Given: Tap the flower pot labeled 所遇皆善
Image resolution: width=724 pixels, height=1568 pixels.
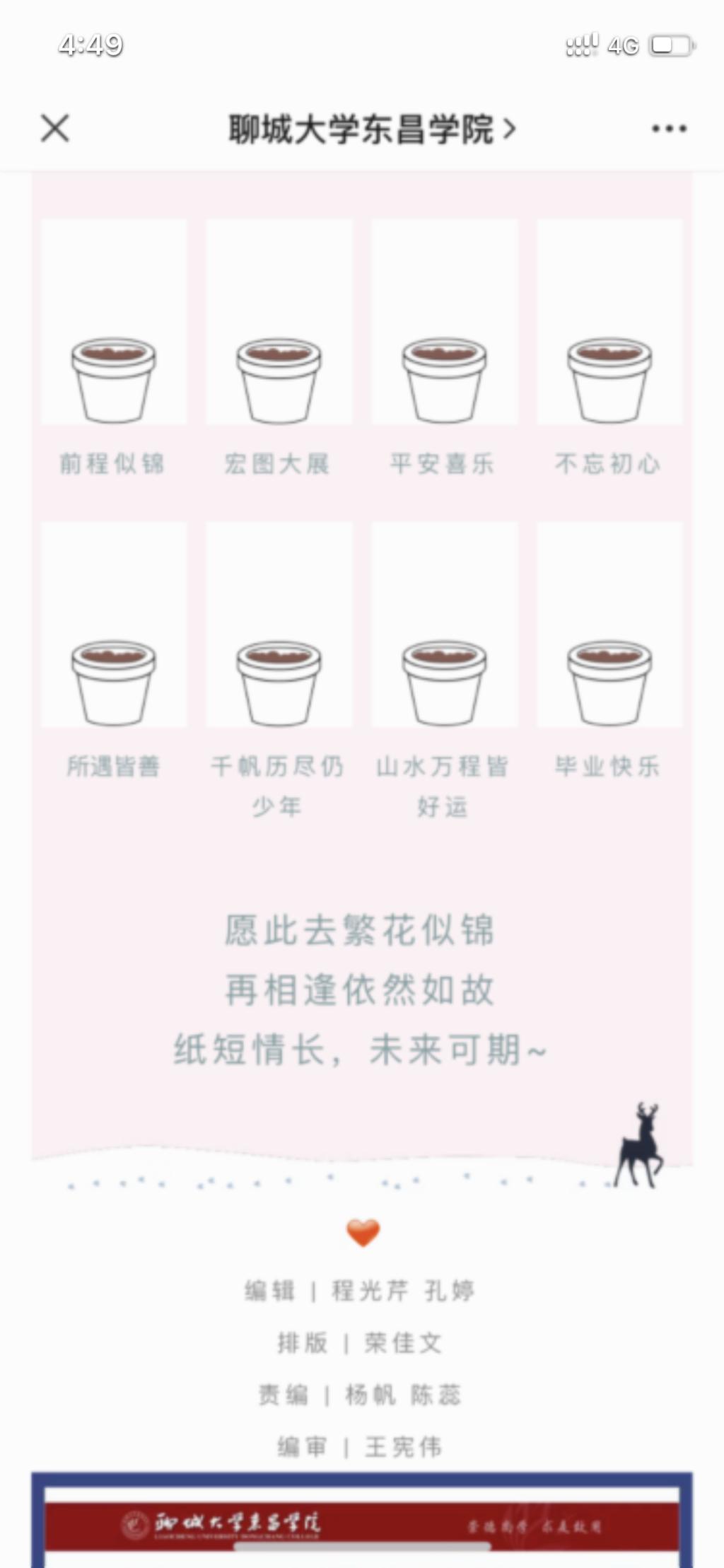Looking at the screenshot, I should [114, 682].
